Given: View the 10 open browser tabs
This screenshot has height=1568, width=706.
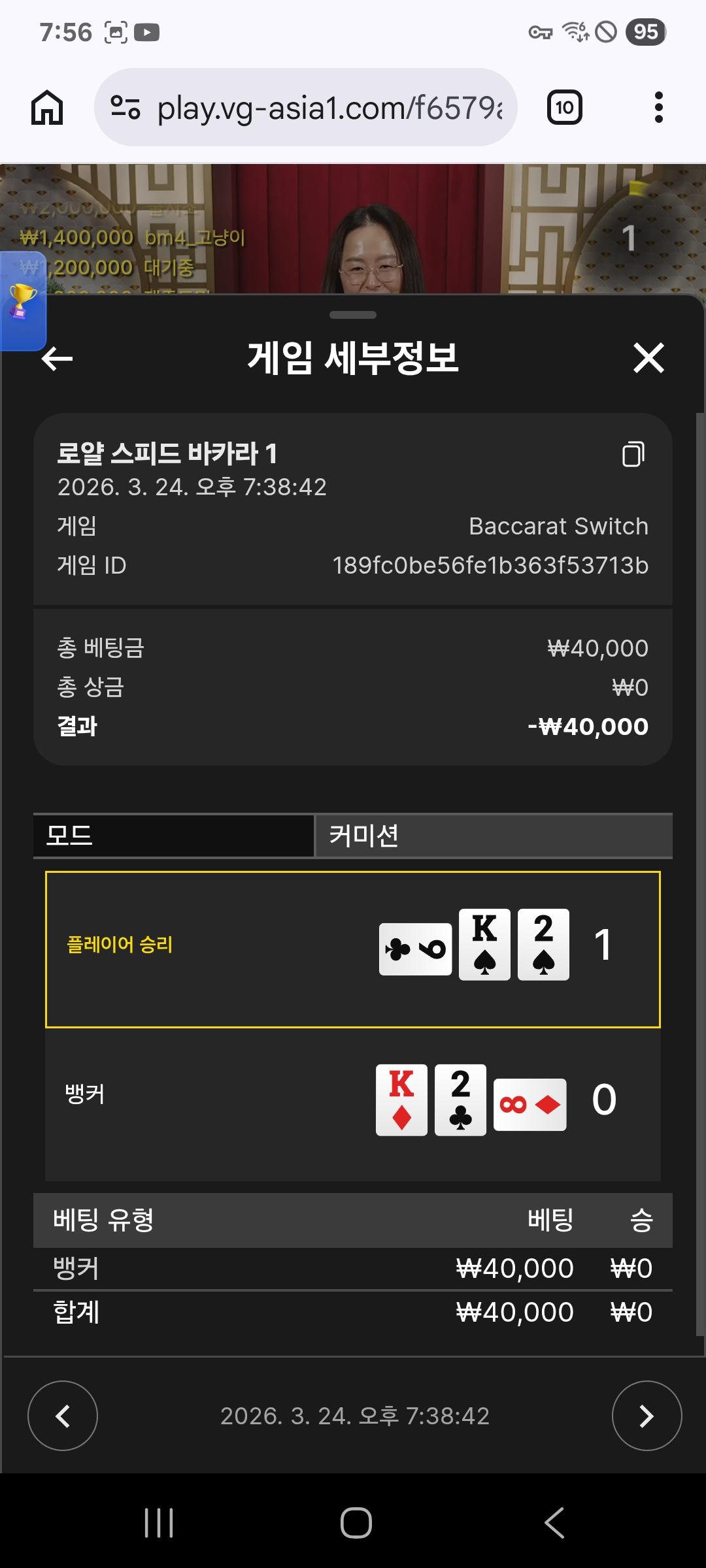Looking at the screenshot, I should point(564,107).
